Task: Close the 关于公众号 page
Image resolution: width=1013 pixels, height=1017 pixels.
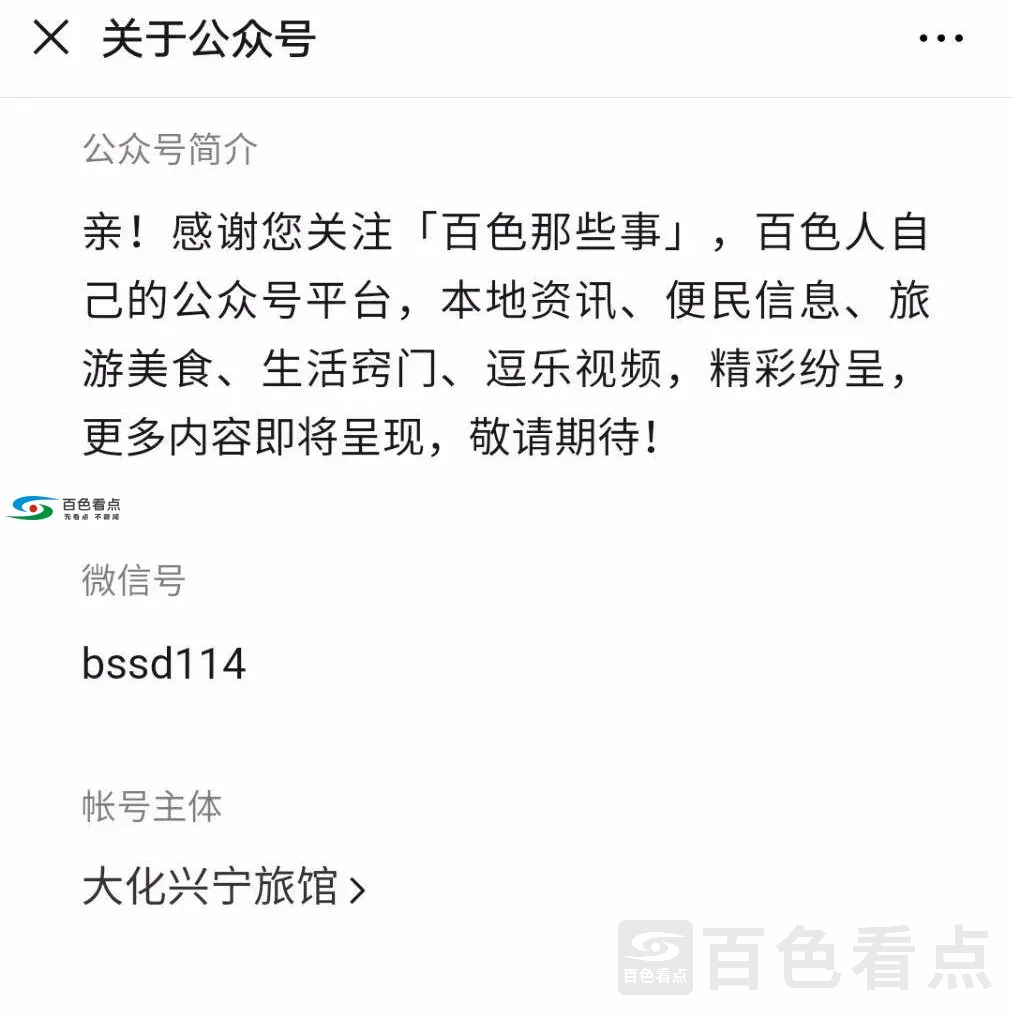Action: pyautogui.click(x=51, y=40)
